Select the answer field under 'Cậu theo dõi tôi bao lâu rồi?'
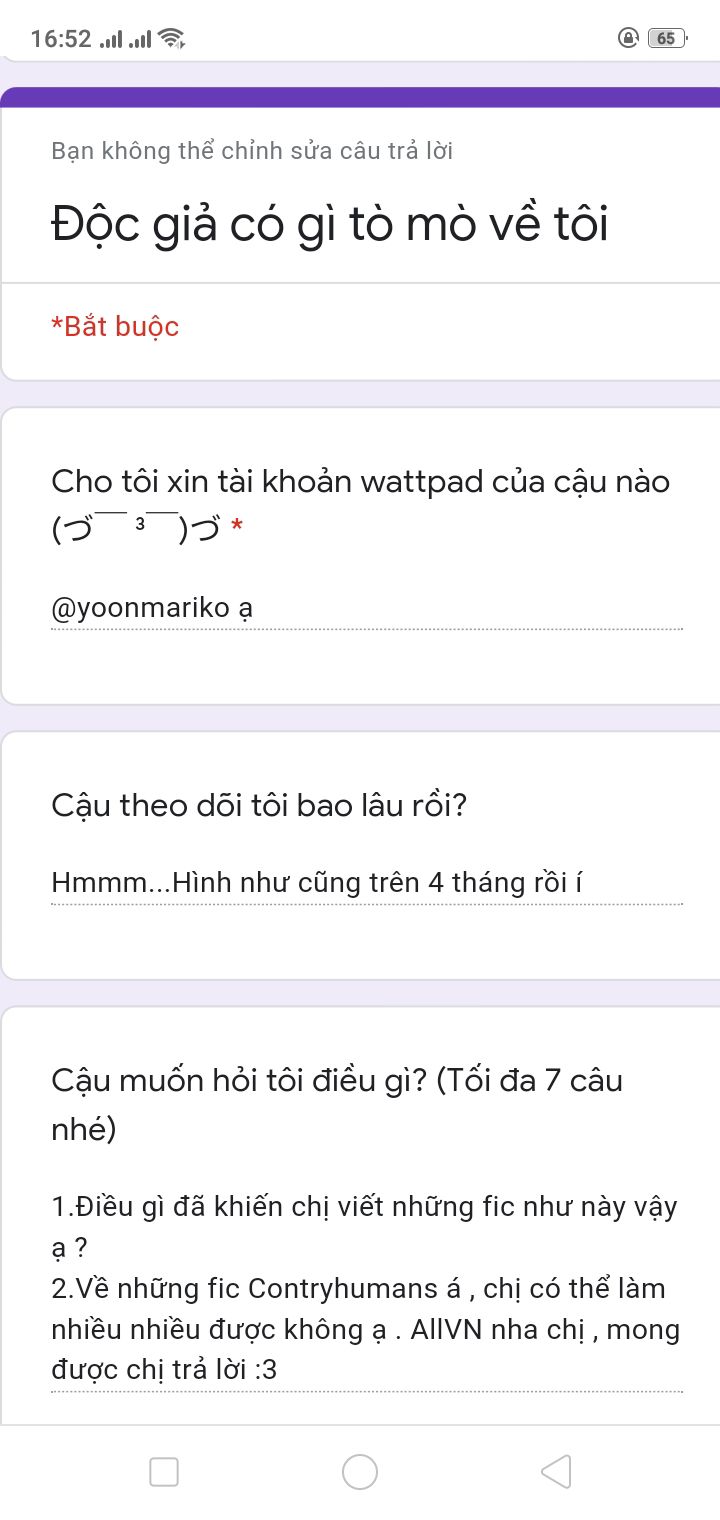720x1520 pixels. 366,884
